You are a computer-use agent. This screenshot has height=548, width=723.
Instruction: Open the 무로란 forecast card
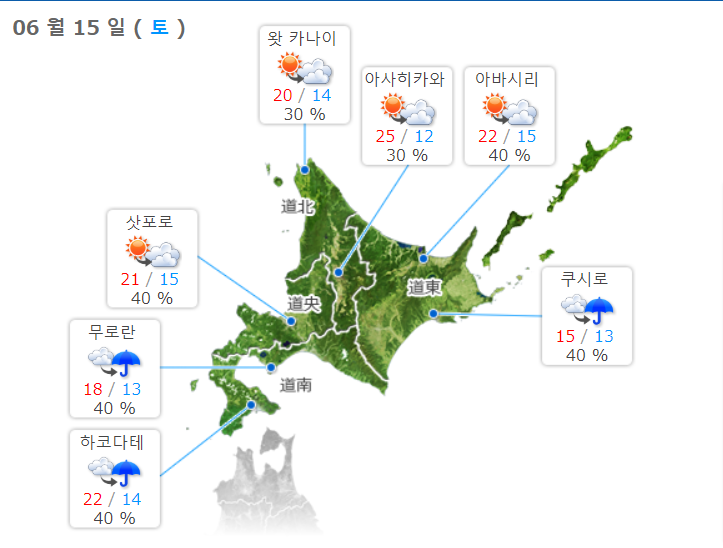[115, 368]
